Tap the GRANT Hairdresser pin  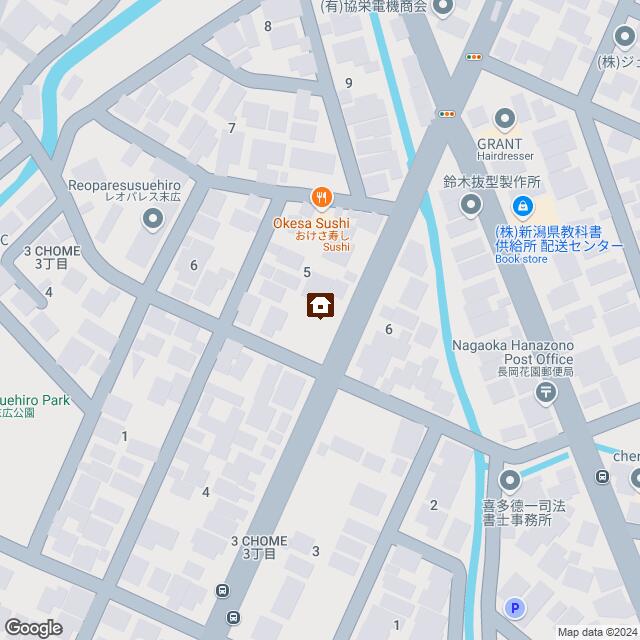pos(505,119)
